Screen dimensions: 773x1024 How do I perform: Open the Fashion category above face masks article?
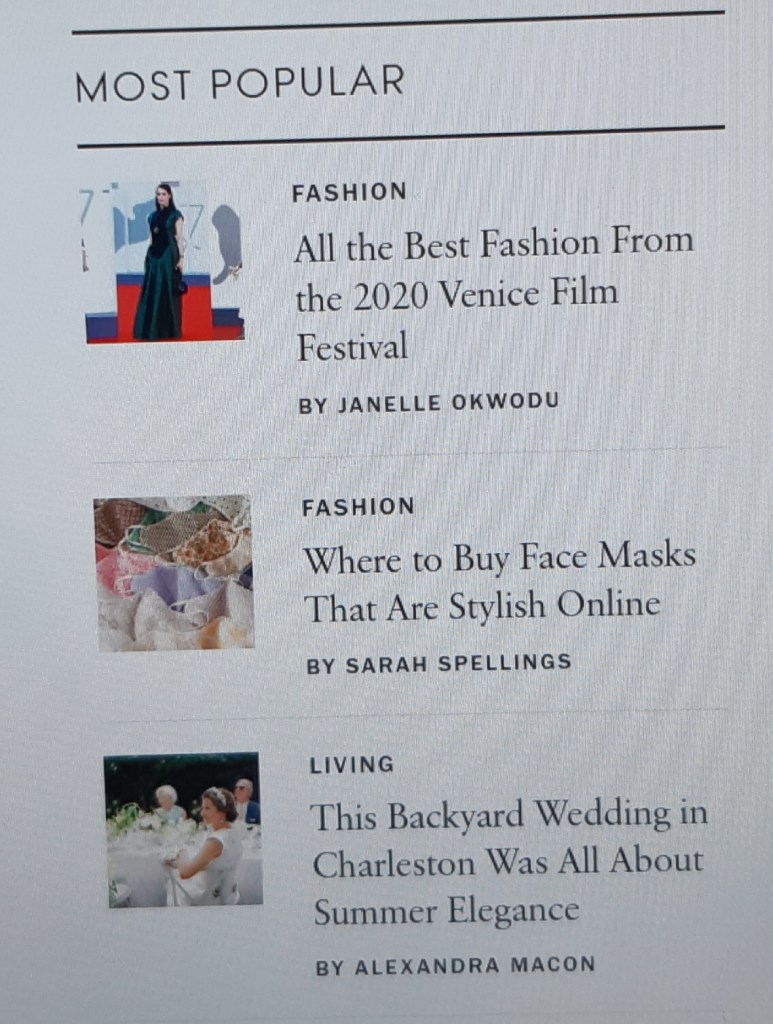click(358, 507)
